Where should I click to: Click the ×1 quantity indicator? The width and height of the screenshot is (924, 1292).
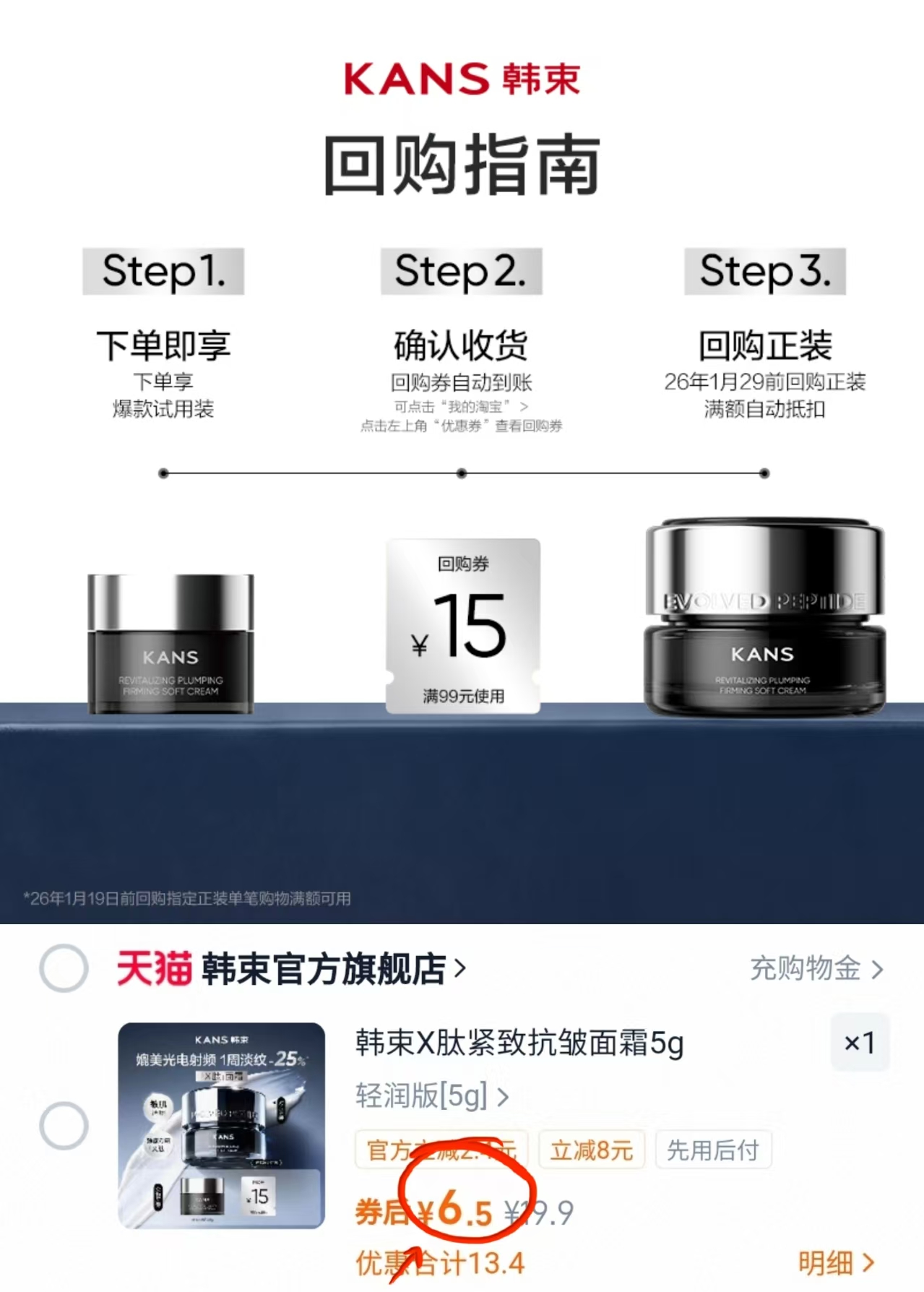[x=860, y=1043]
